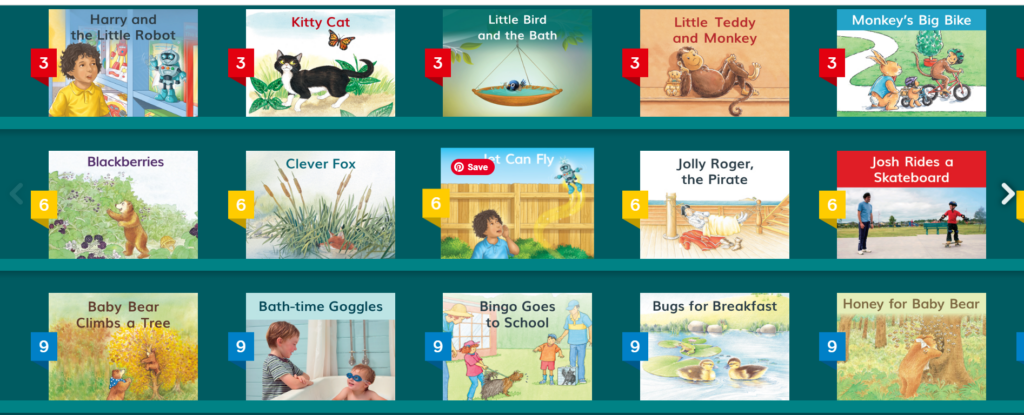This screenshot has height=415, width=1024.
Task: Go to previous books with left arrow
Action: point(16,194)
